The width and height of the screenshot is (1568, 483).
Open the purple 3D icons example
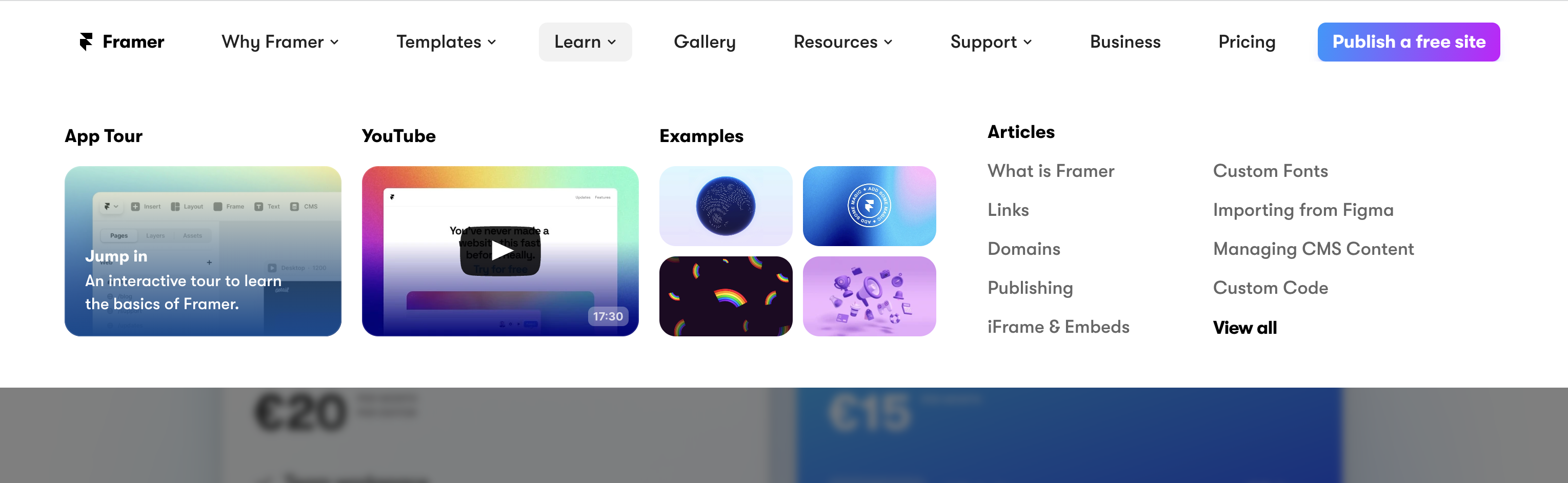click(869, 296)
